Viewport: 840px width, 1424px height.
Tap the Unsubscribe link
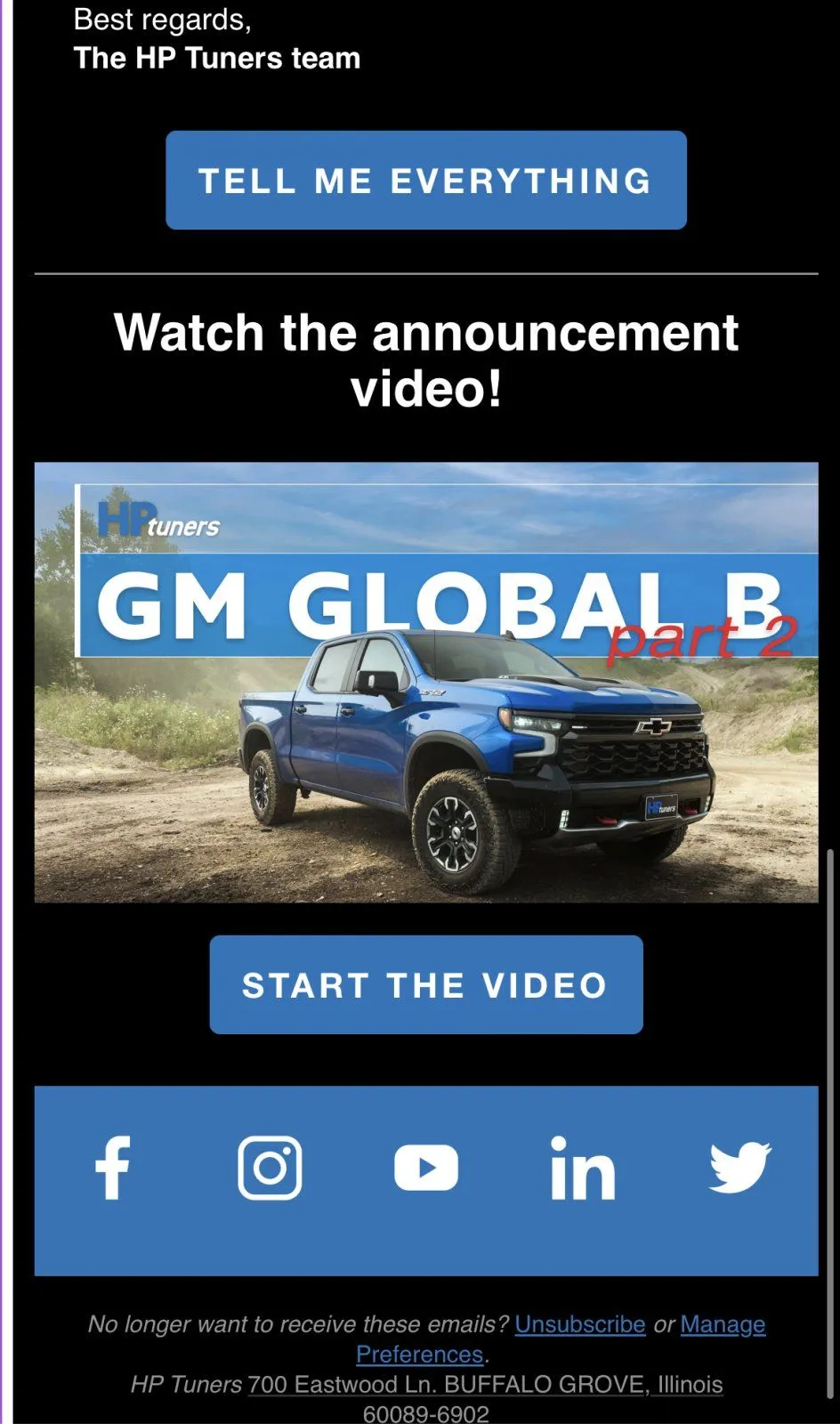click(579, 1324)
